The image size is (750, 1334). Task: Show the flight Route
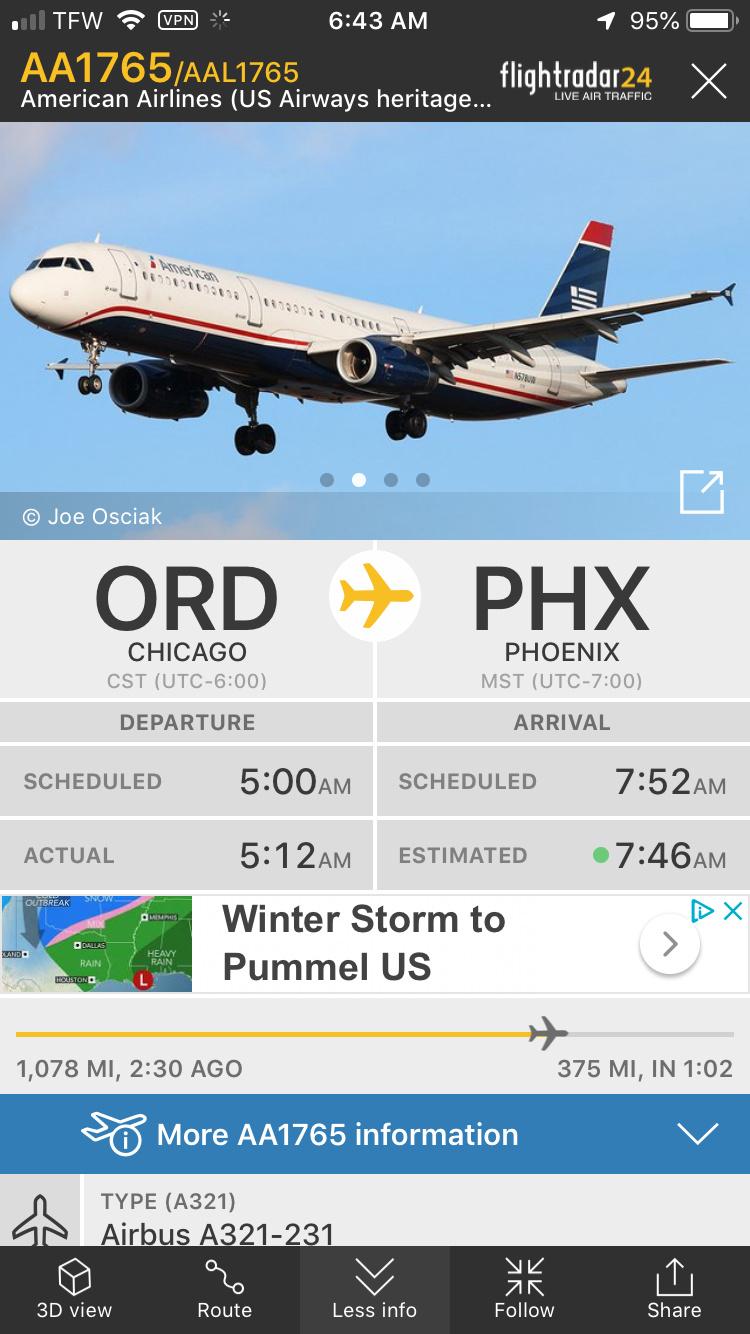coord(225,1289)
